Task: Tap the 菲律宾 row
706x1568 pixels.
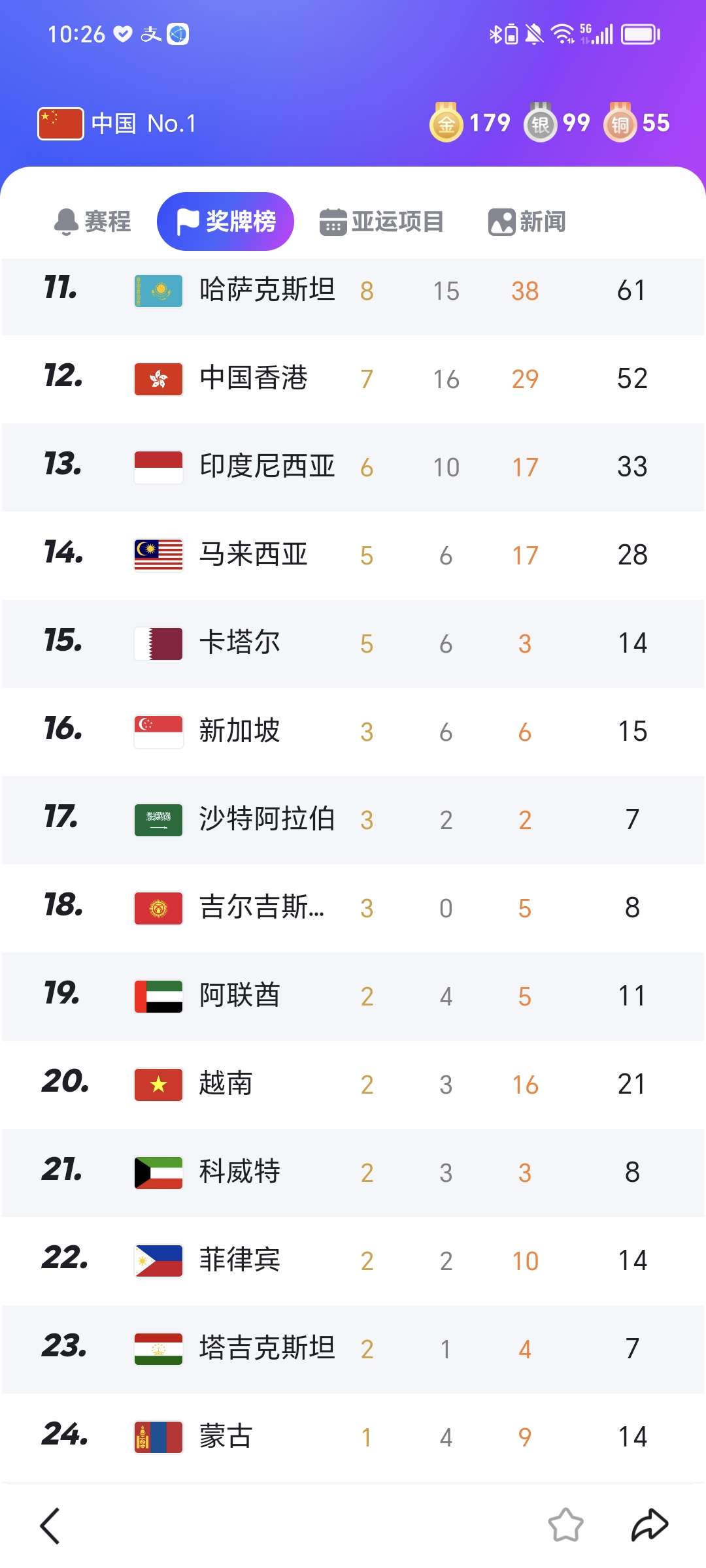Action: [x=353, y=1261]
